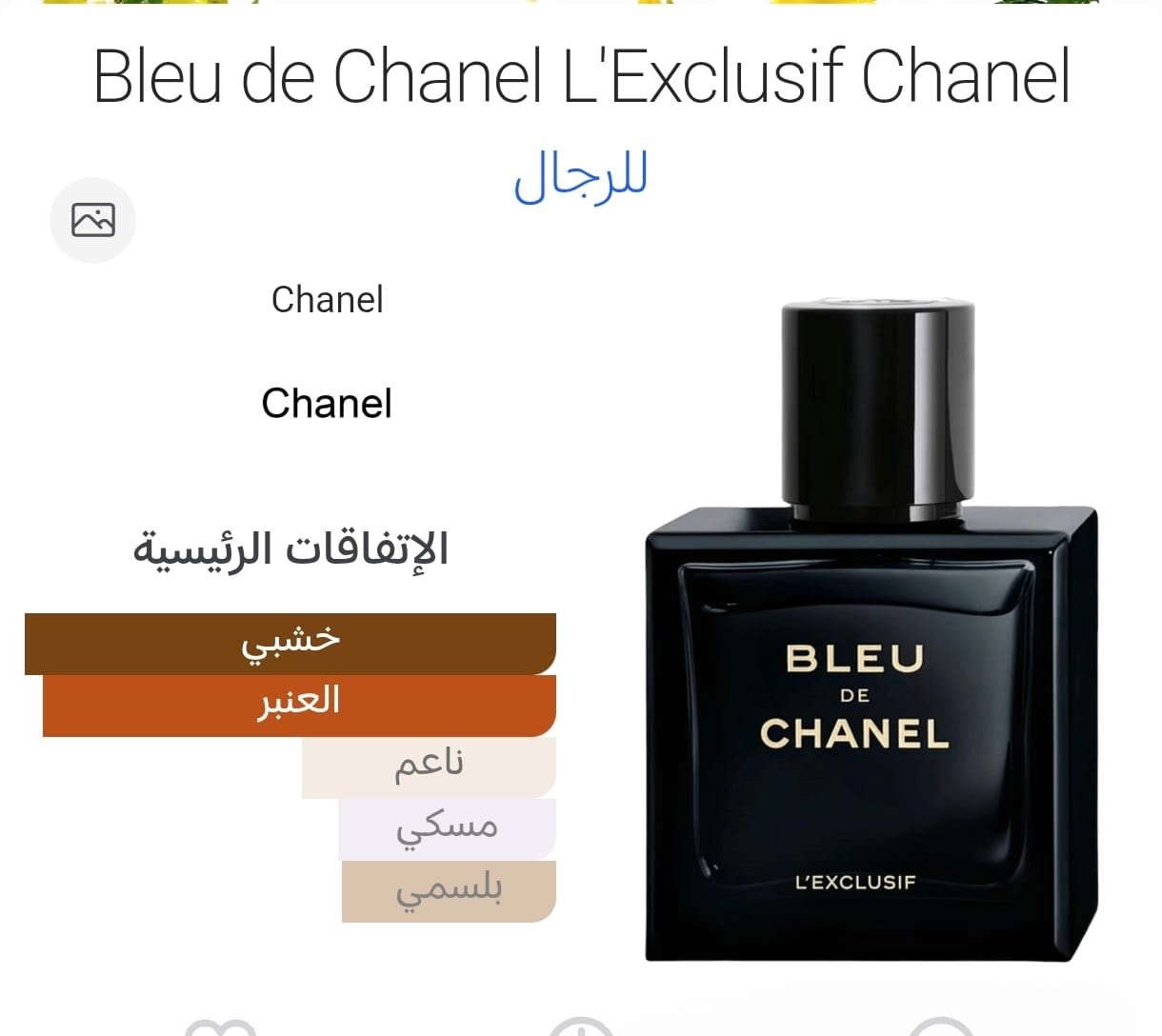View the Bleu de Chanel bottle image
Image resolution: width=1162 pixels, height=1036 pixels.
pos(871,633)
